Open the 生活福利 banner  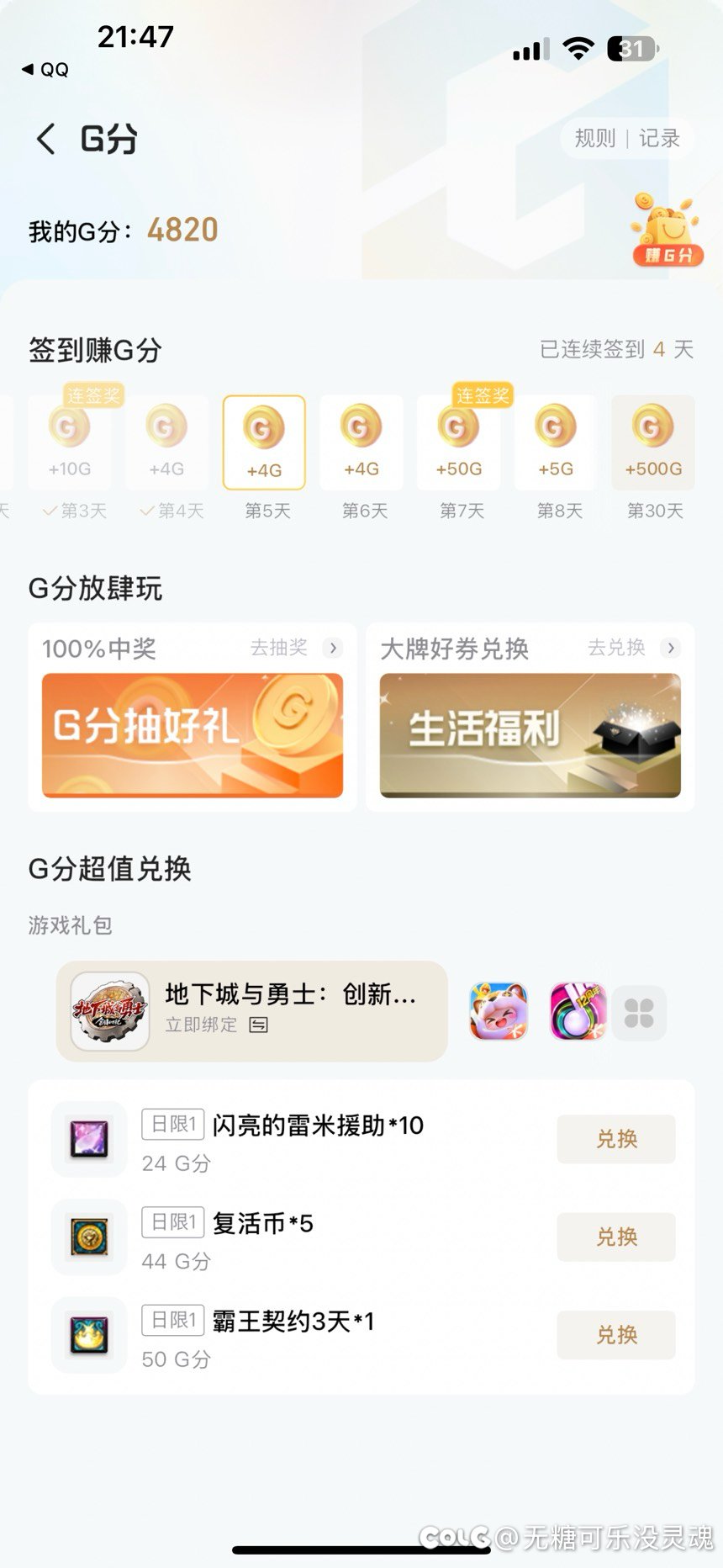[530, 734]
